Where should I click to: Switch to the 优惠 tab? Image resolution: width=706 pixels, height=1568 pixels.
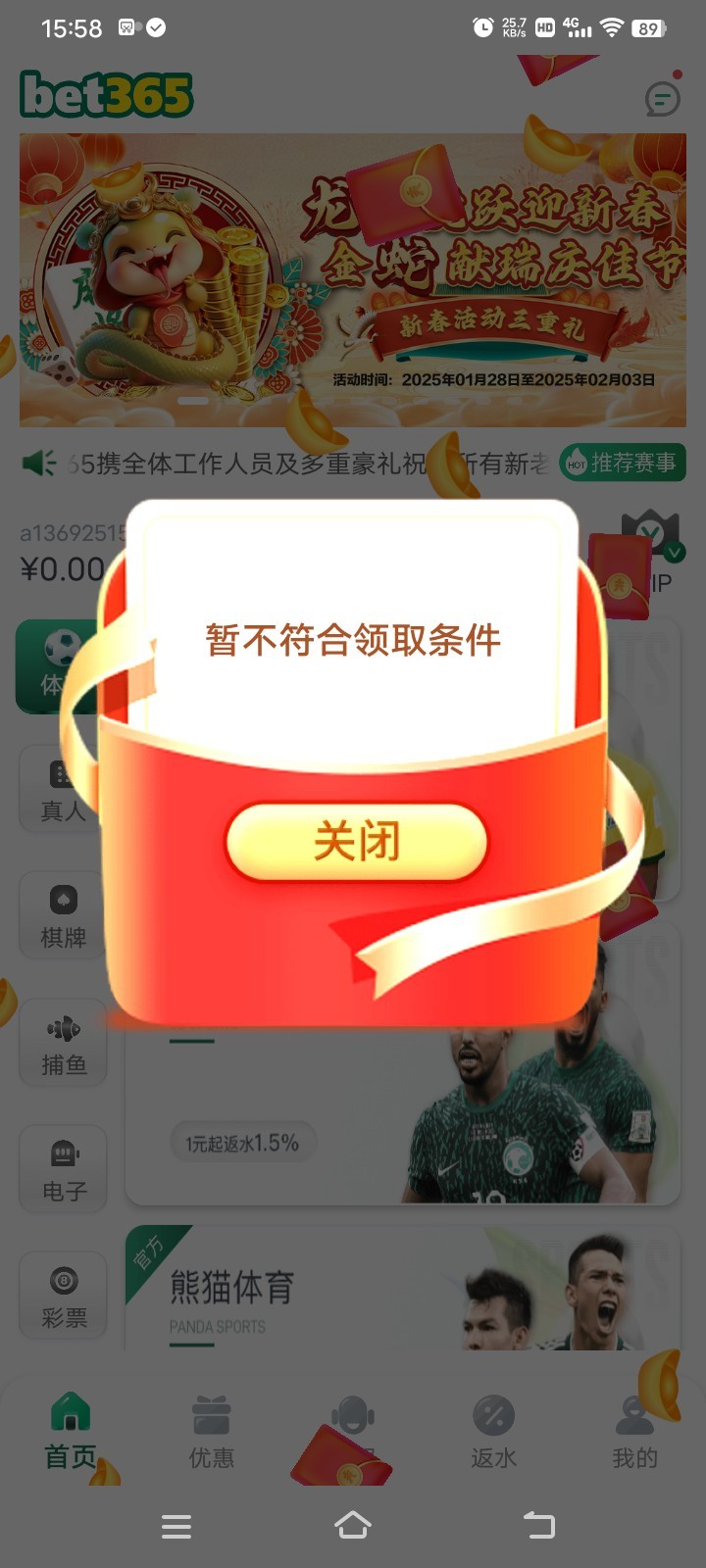[x=212, y=1433]
